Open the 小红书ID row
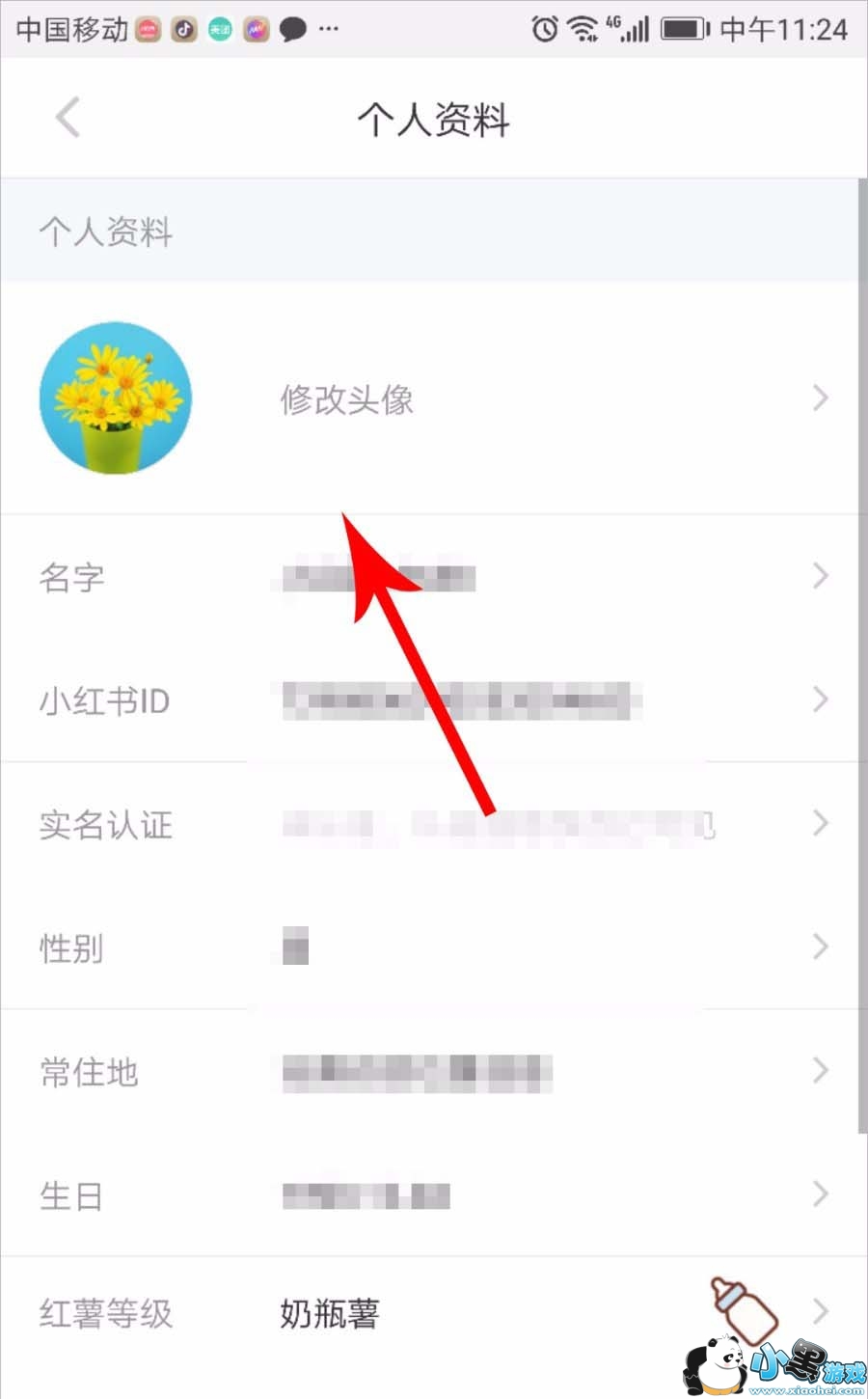The width and height of the screenshot is (868, 1399). 434,700
